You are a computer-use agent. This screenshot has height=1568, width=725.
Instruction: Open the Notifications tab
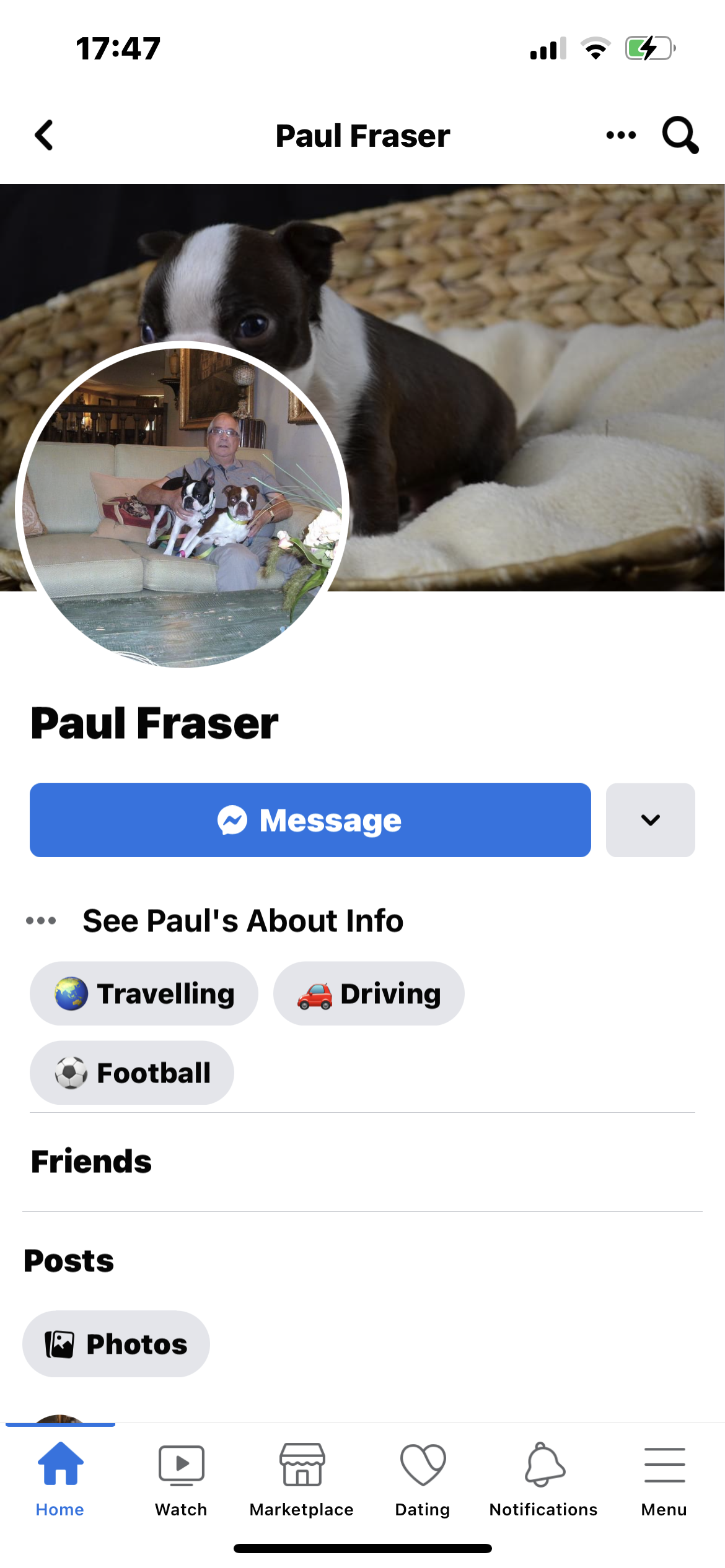pyautogui.click(x=543, y=1479)
